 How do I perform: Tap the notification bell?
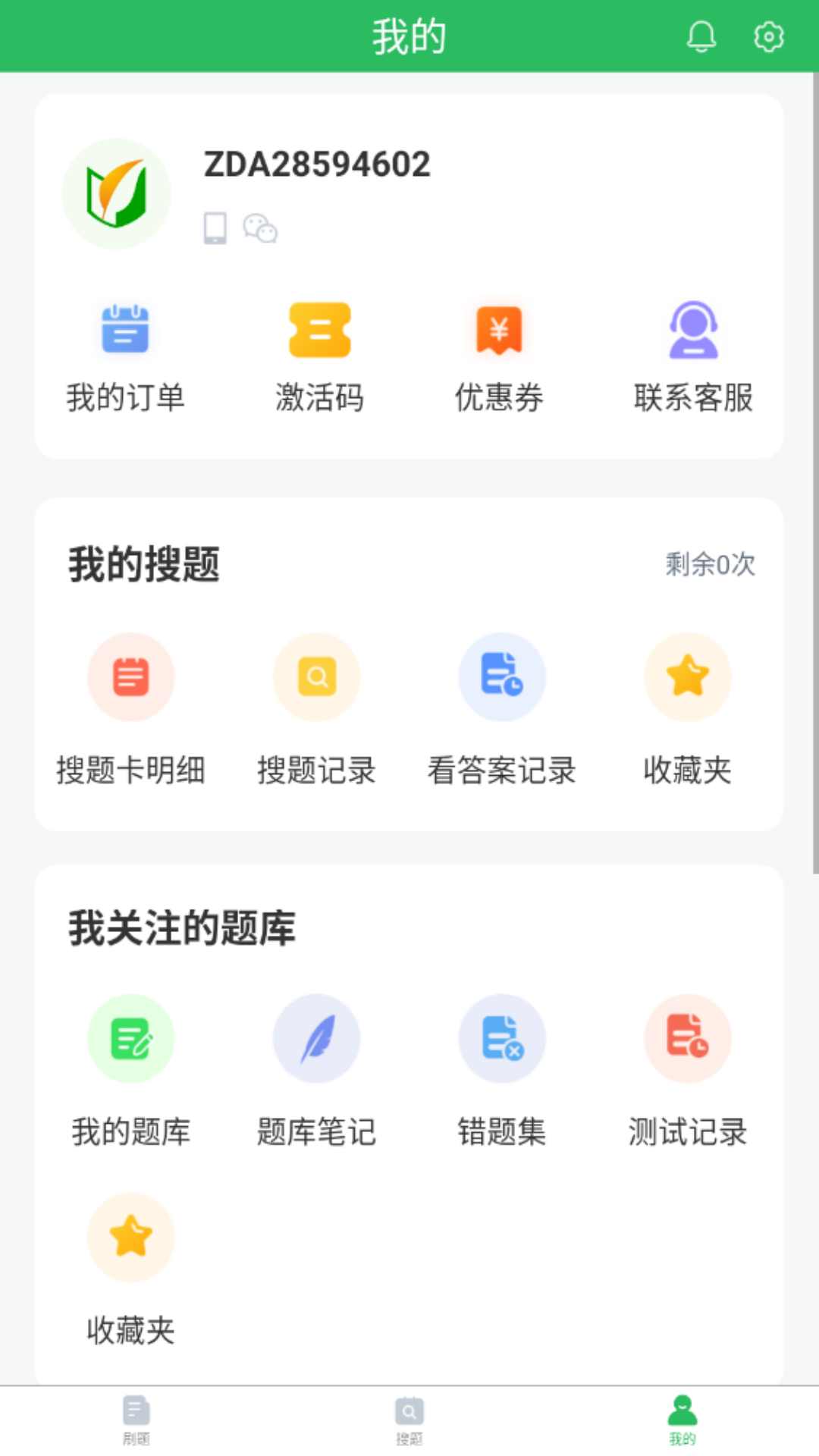coord(701,36)
